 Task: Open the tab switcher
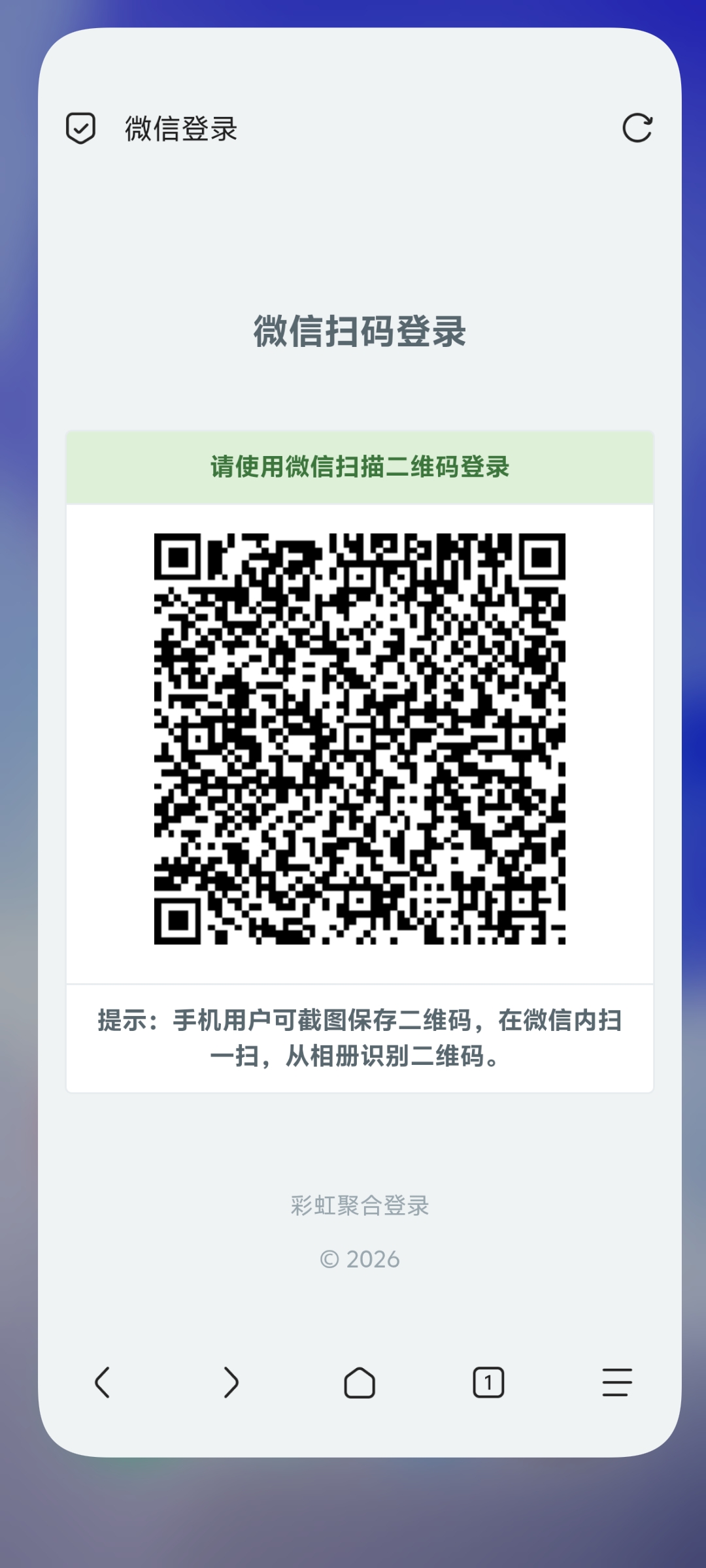click(x=488, y=1382)
